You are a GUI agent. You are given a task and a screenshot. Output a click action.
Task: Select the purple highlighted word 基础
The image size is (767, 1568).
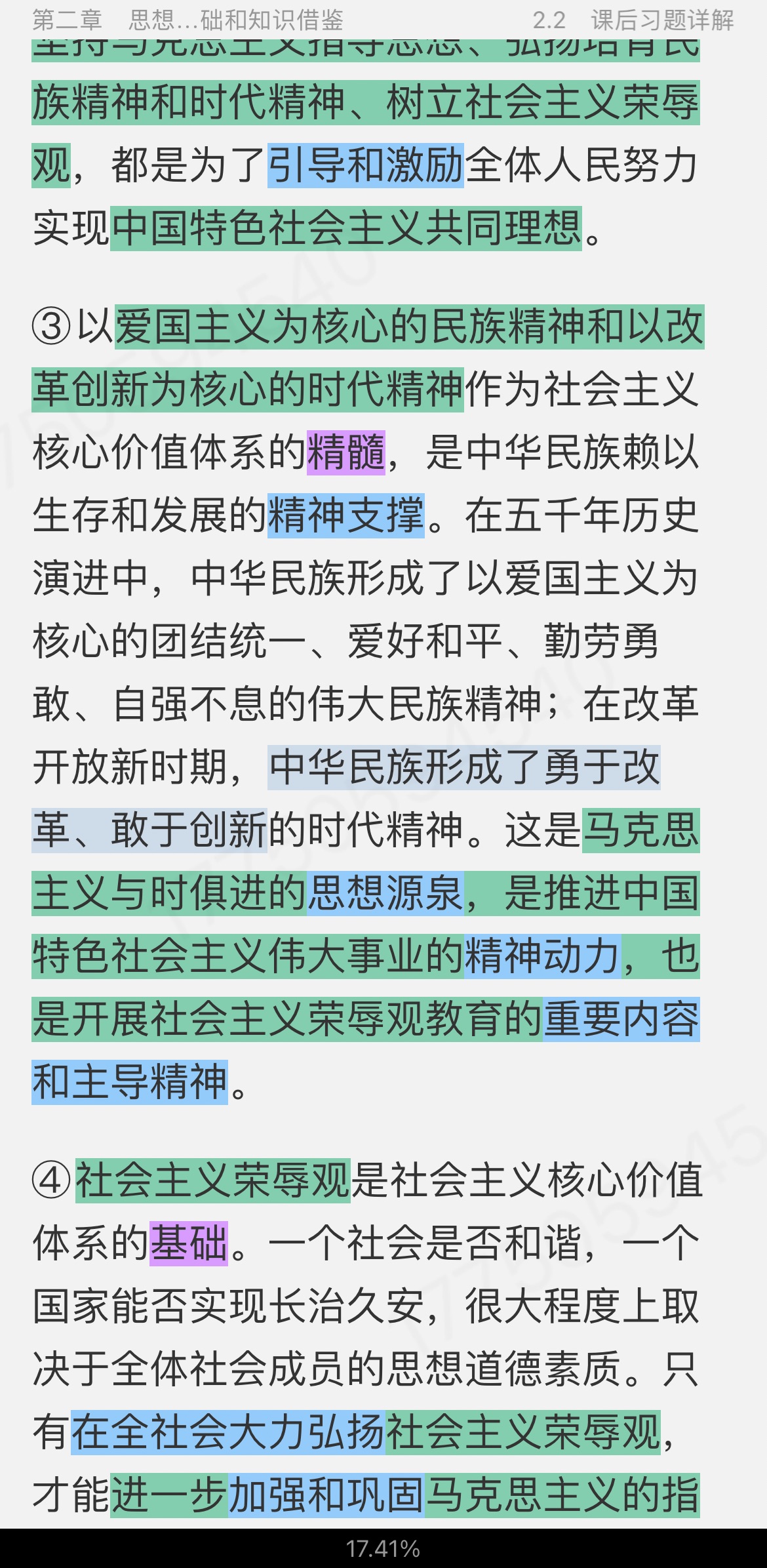(x=189, y=1243)
